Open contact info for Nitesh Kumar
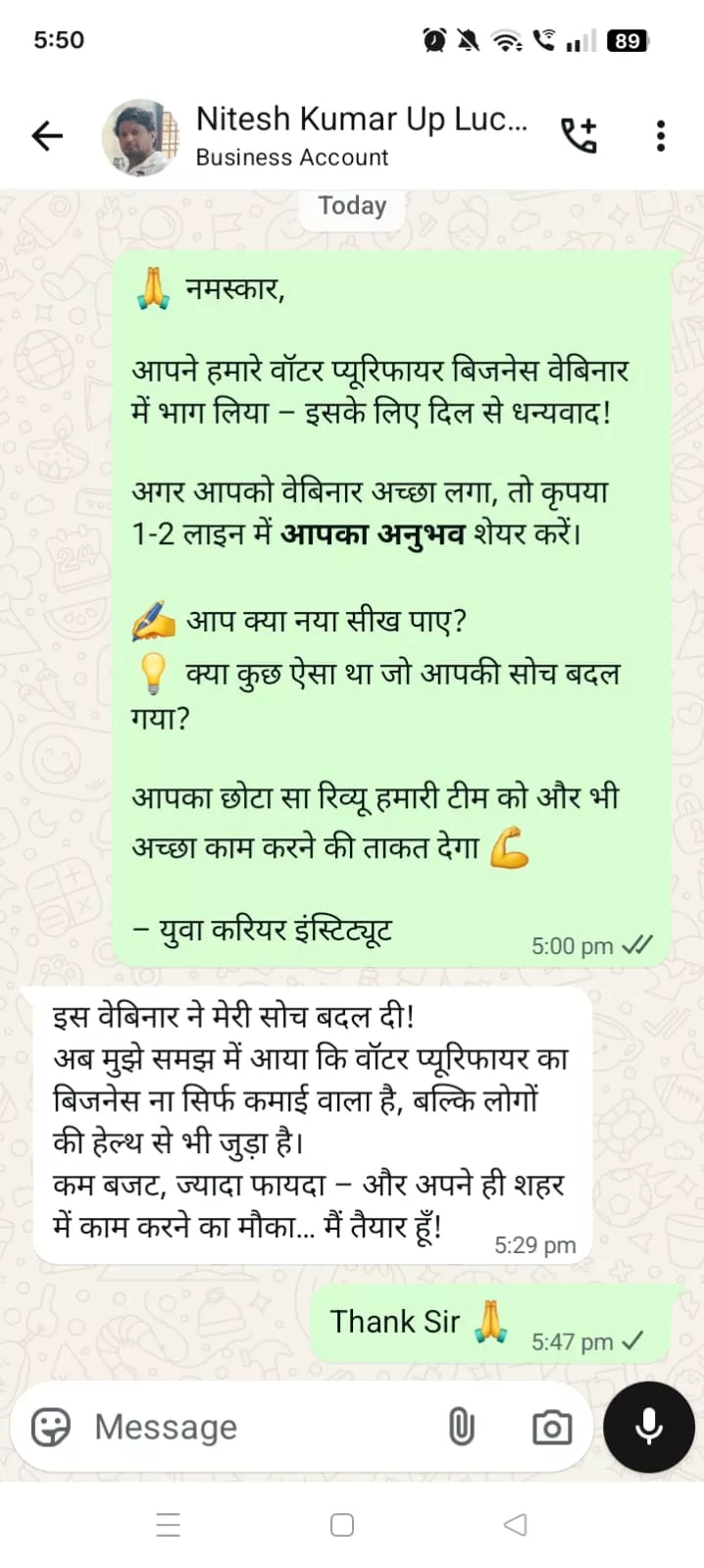This screenshot has width=704, height=1568. [361, 136]
